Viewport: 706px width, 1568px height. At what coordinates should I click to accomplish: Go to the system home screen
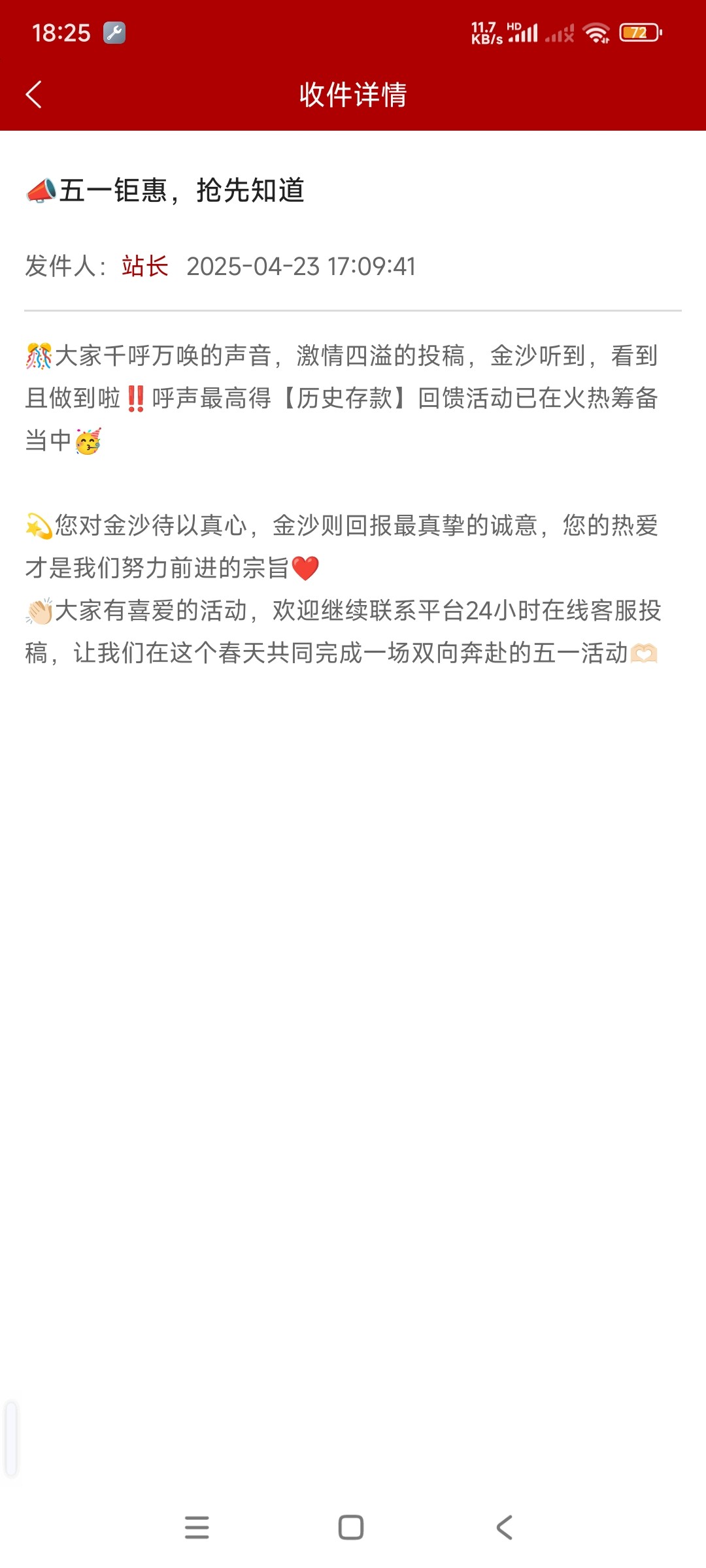coord(351,1527)
